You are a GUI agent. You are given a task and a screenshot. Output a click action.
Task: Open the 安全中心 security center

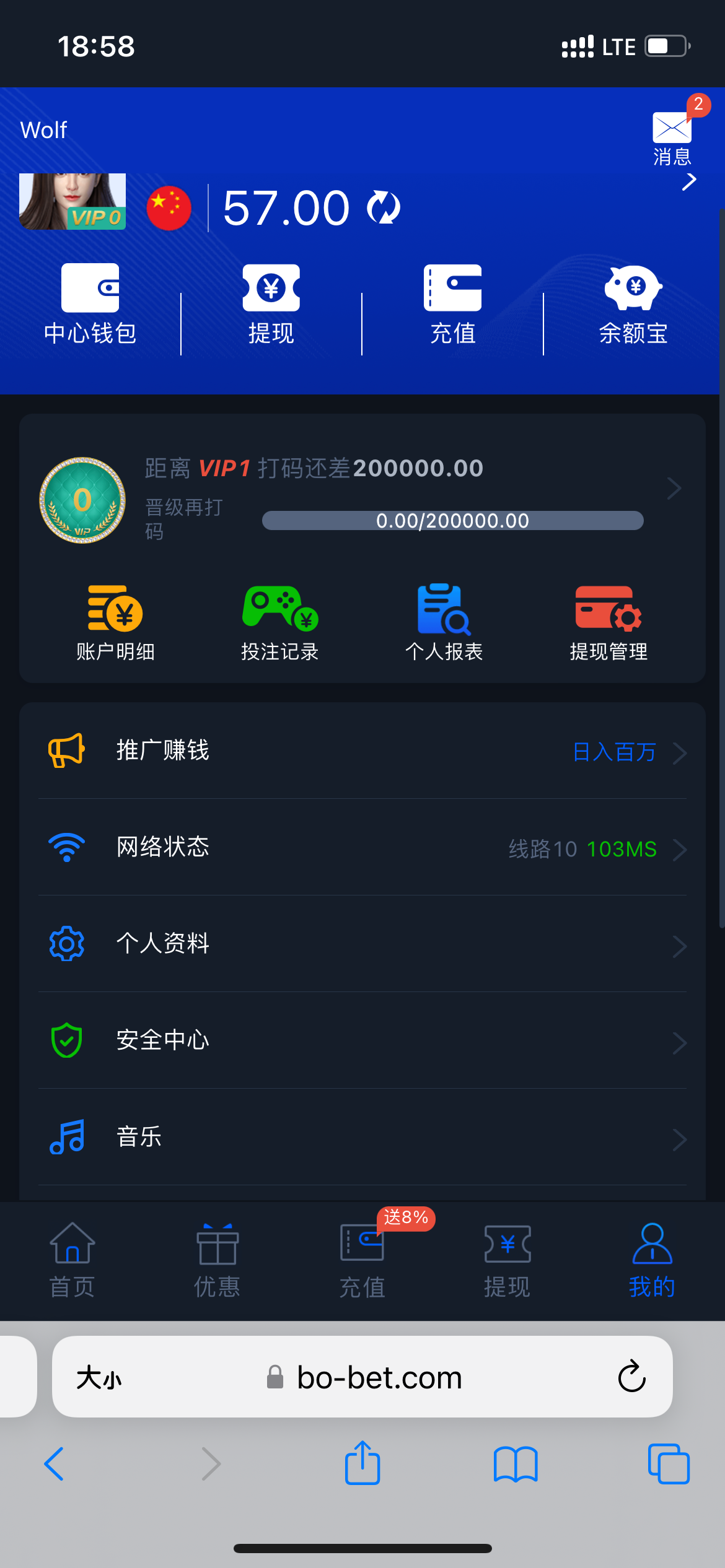pos(362,1041)
